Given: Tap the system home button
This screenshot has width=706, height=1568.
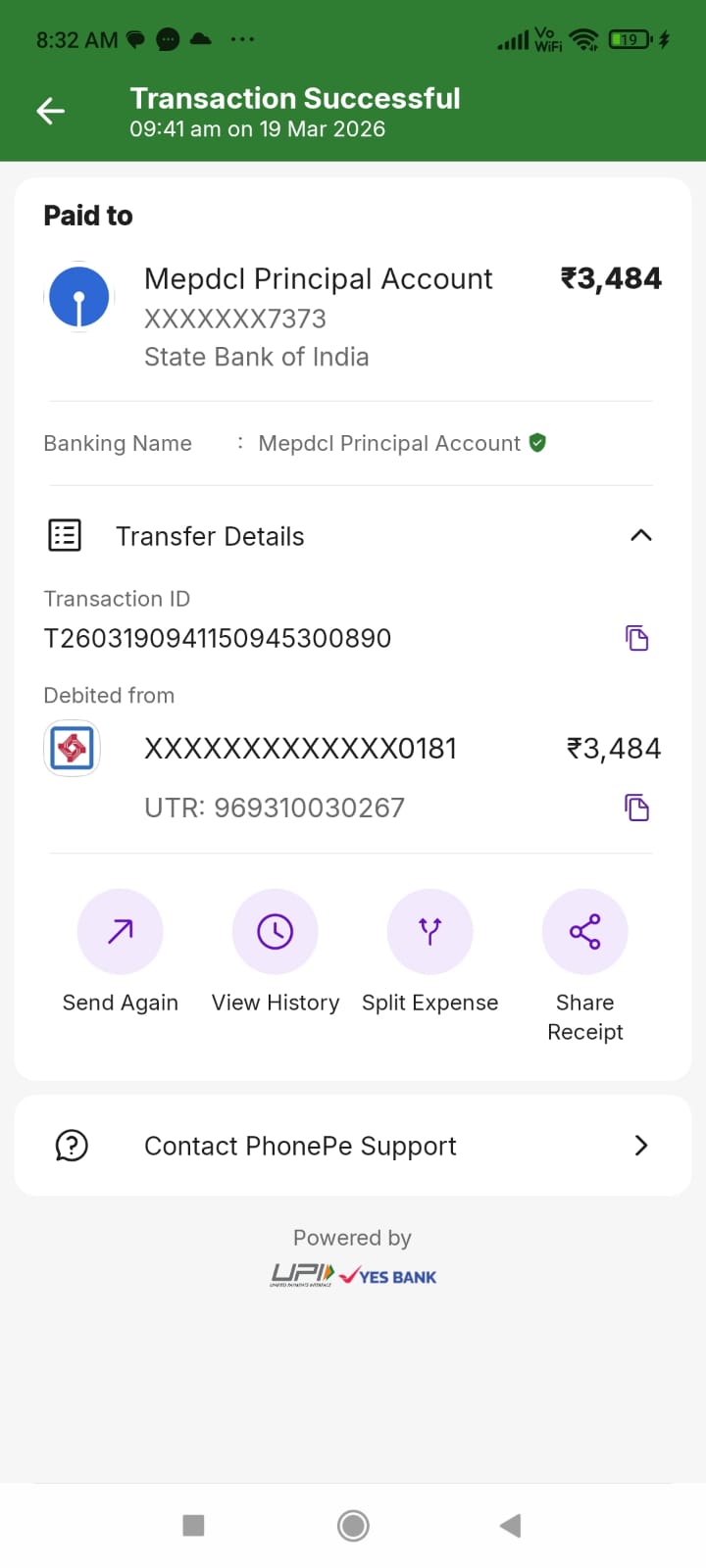Looking at the screenshot, I should pos(353,1525).
